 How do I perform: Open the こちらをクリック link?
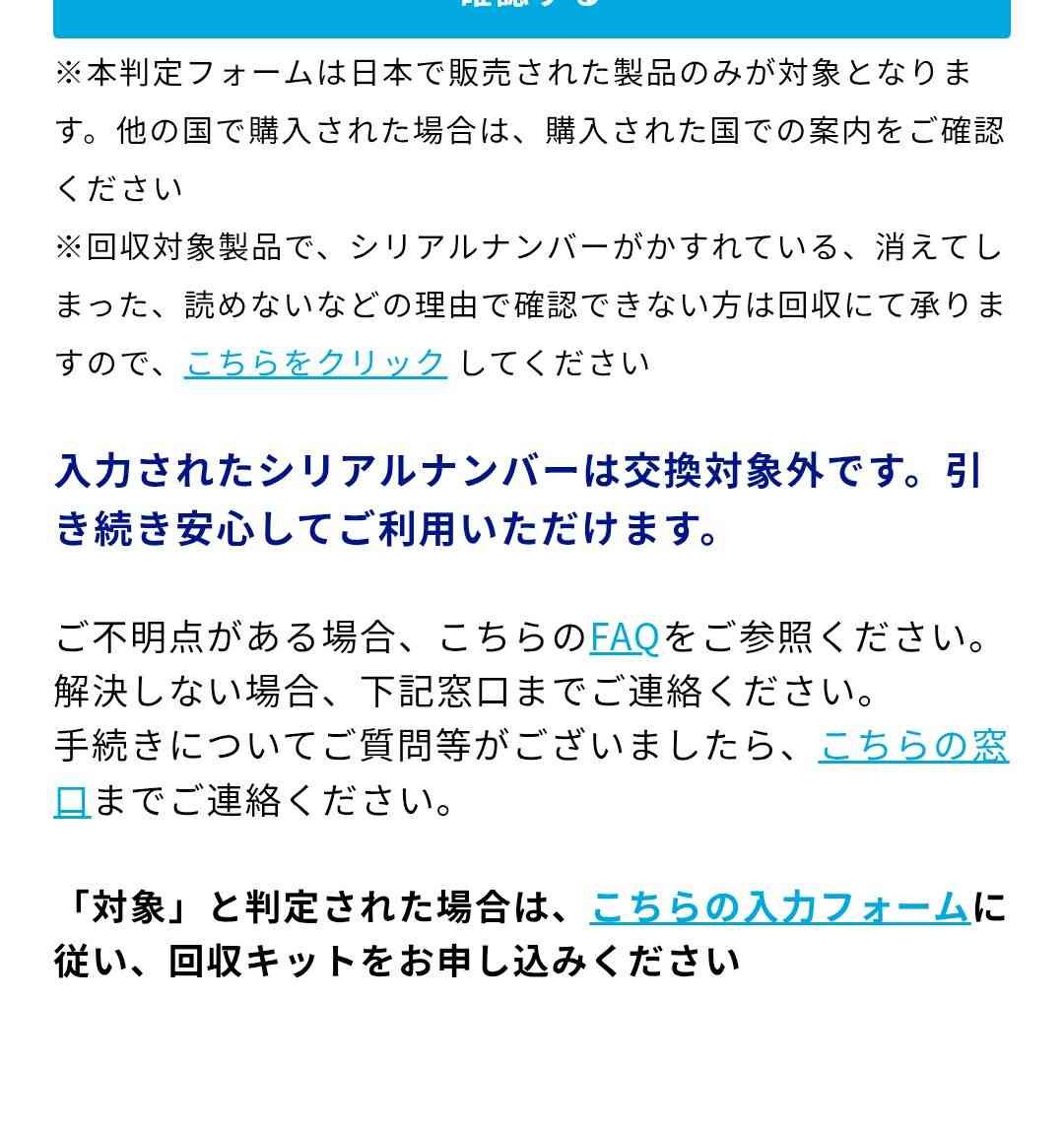(x=315, y=363)
